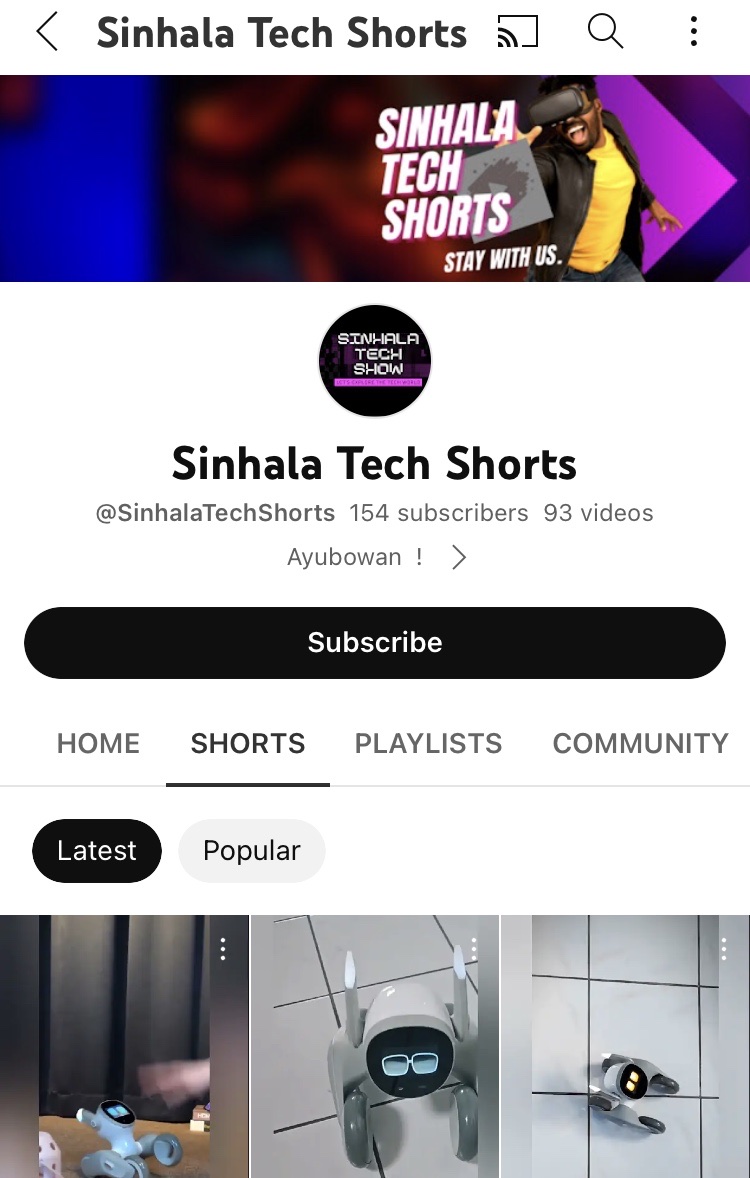Viewport: 750px width, 1178px height.
Task: Sort shorts by Latest
Action: pos(97,851)
